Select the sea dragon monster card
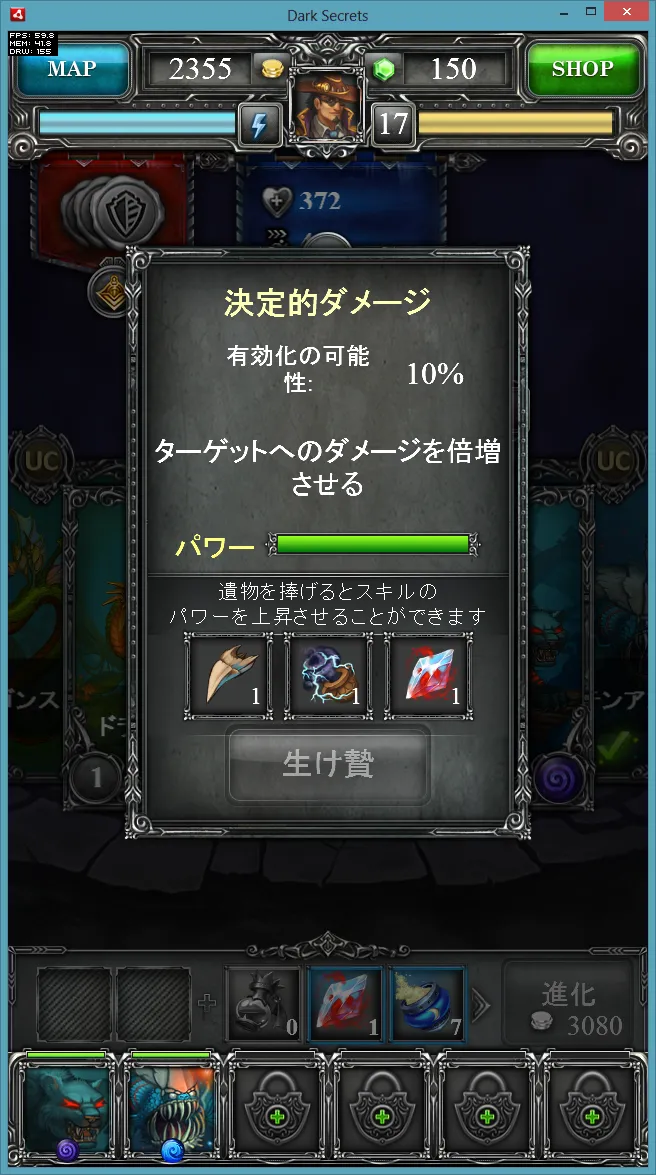 pos(170,1108)
